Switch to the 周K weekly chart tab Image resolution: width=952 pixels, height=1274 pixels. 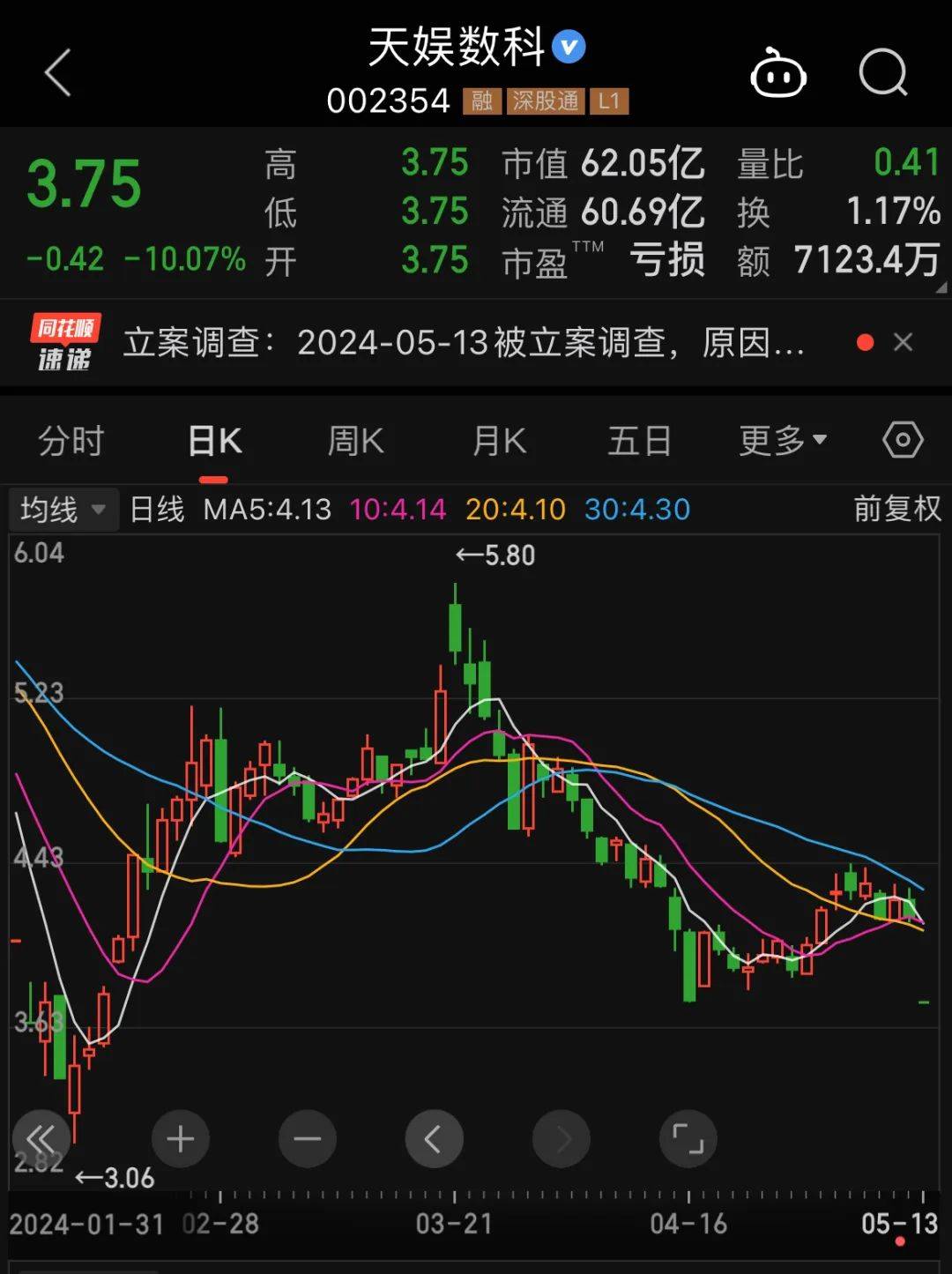354,439
